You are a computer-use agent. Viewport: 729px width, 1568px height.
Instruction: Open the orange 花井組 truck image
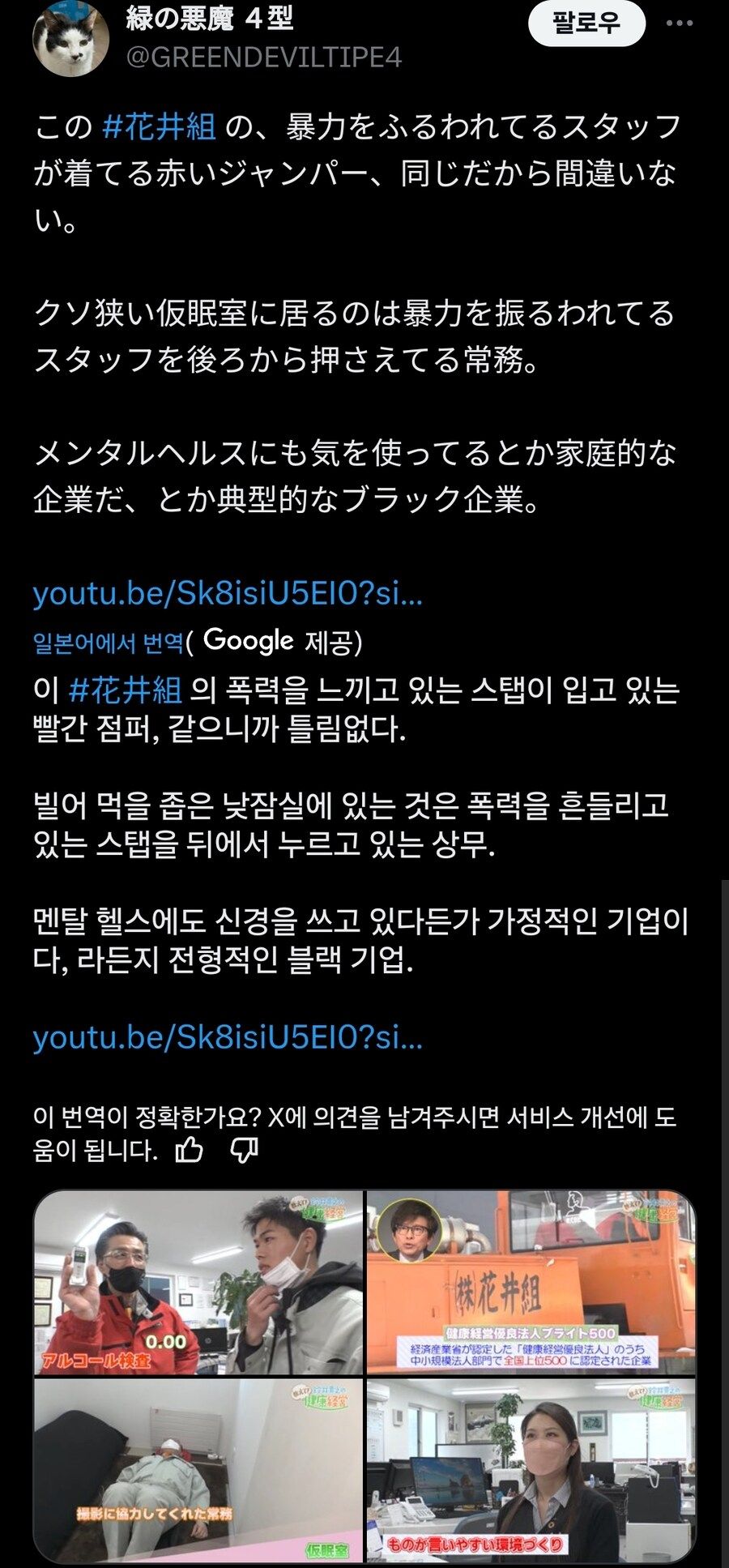point(531,1283)
